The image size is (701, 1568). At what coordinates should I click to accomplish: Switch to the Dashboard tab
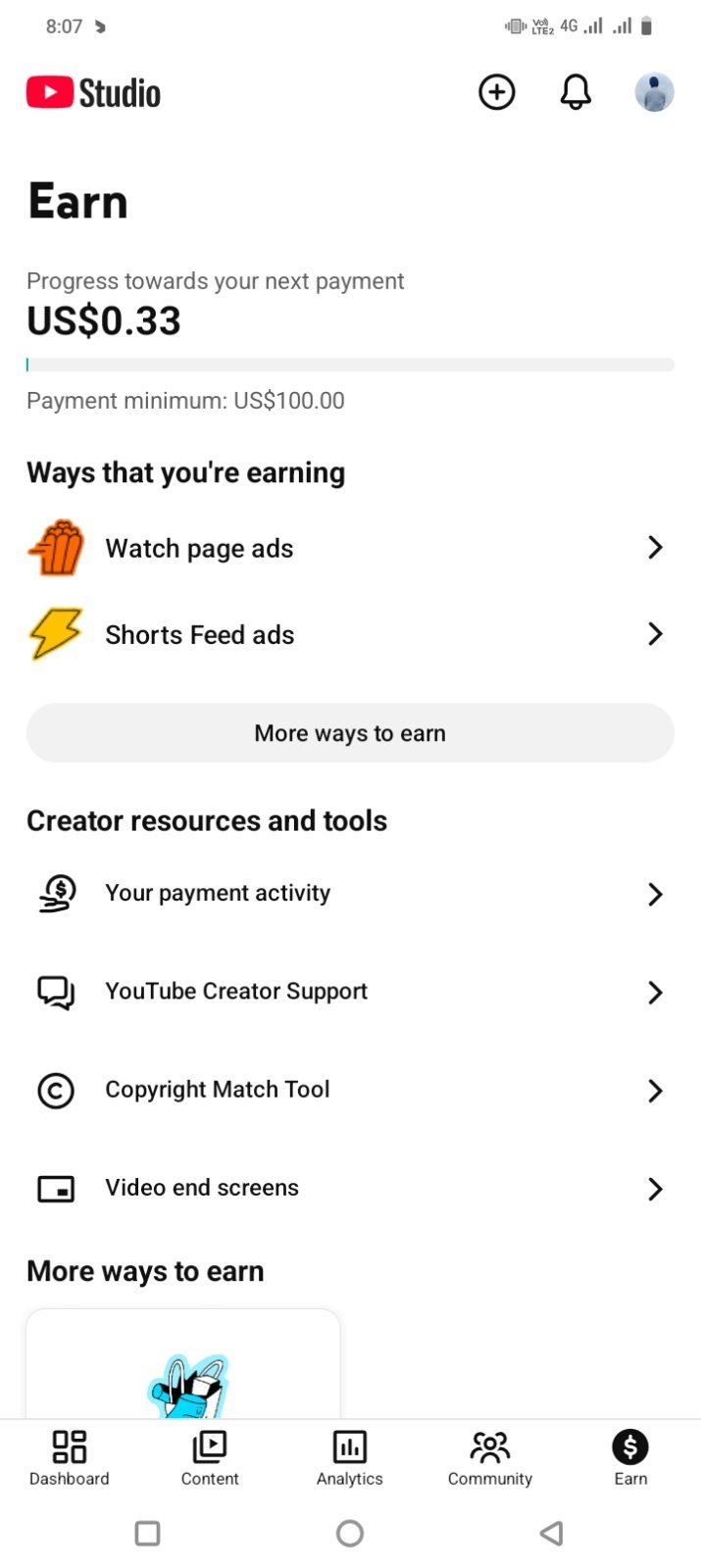click(x=70, y=1458)
